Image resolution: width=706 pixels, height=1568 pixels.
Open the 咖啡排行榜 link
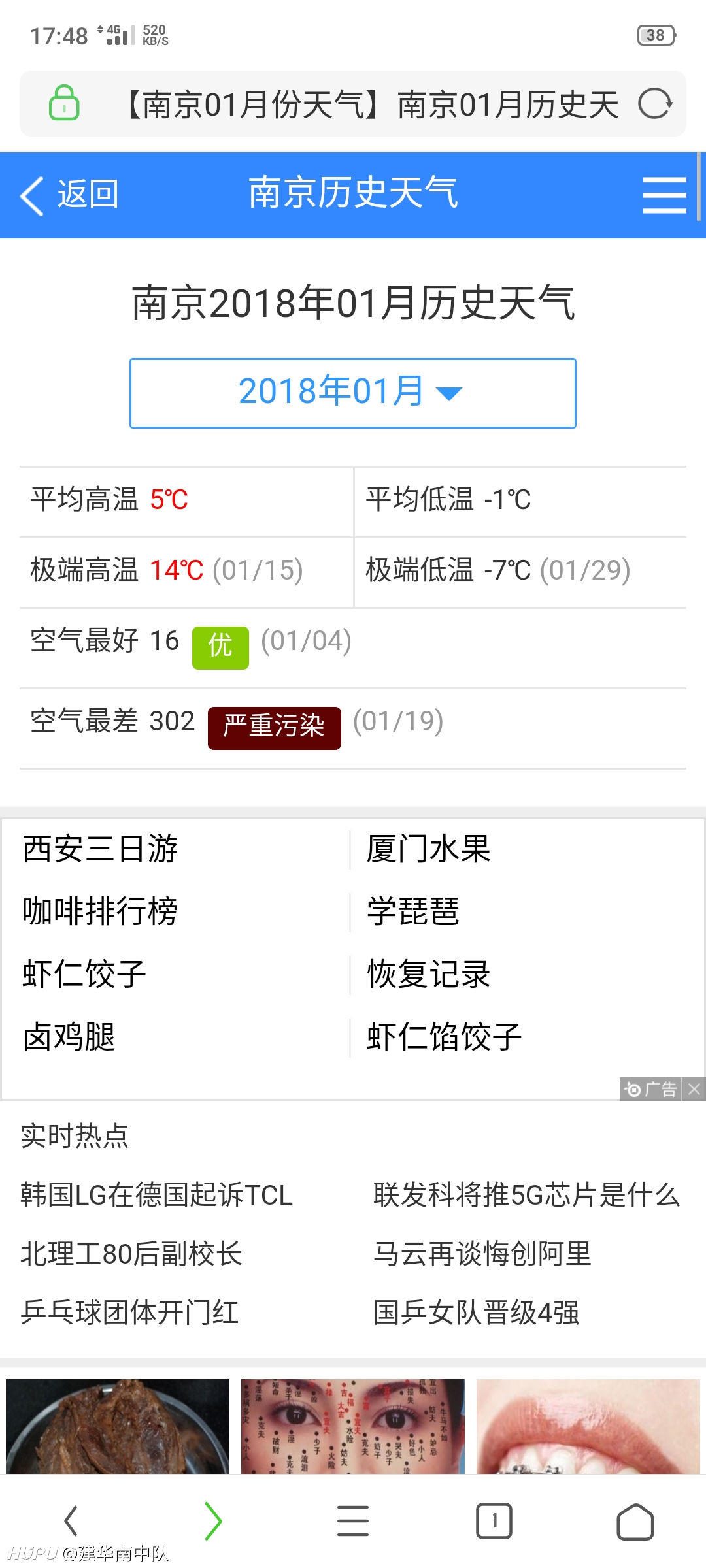tap(100, 911)
